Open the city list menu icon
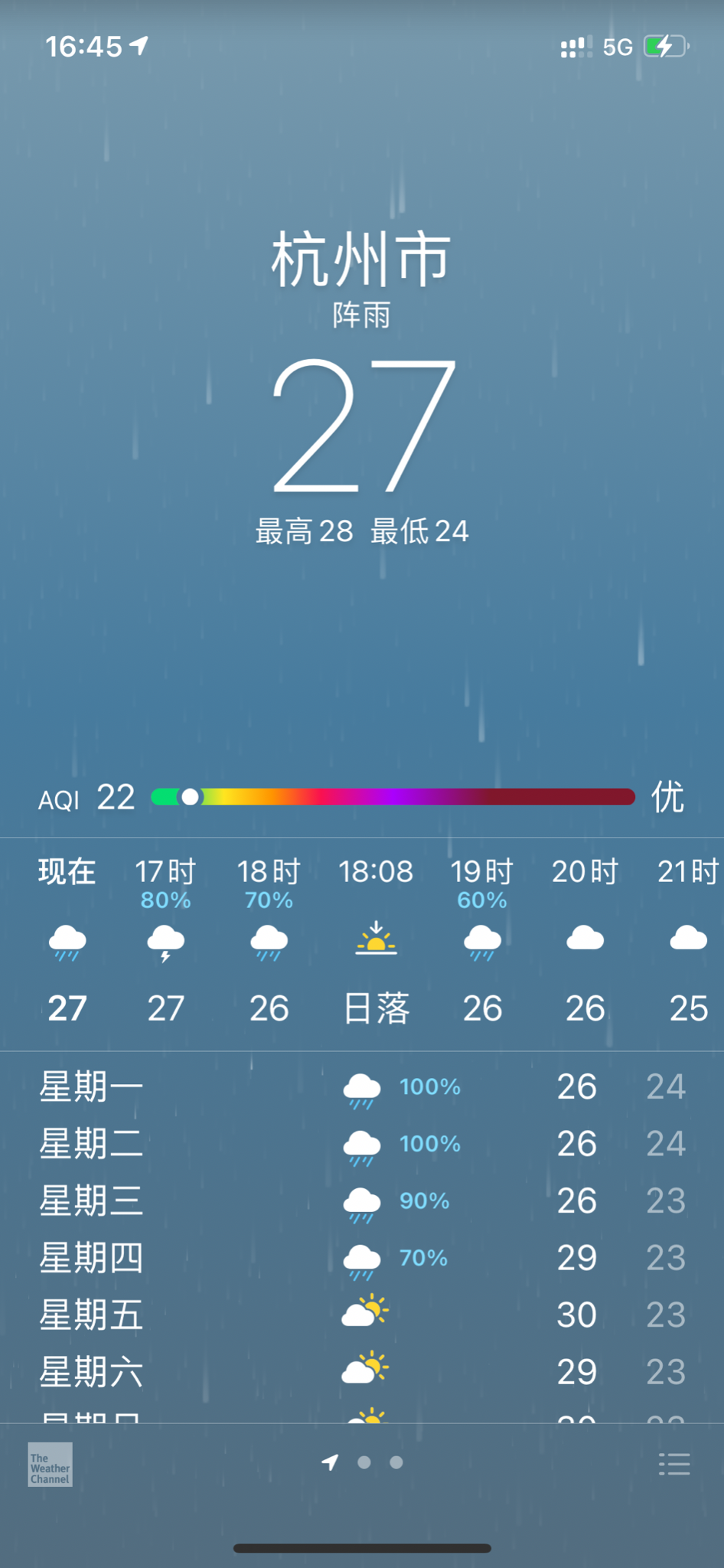Viewport: 724px width, 1568px height. click(x=674, y=1464)
